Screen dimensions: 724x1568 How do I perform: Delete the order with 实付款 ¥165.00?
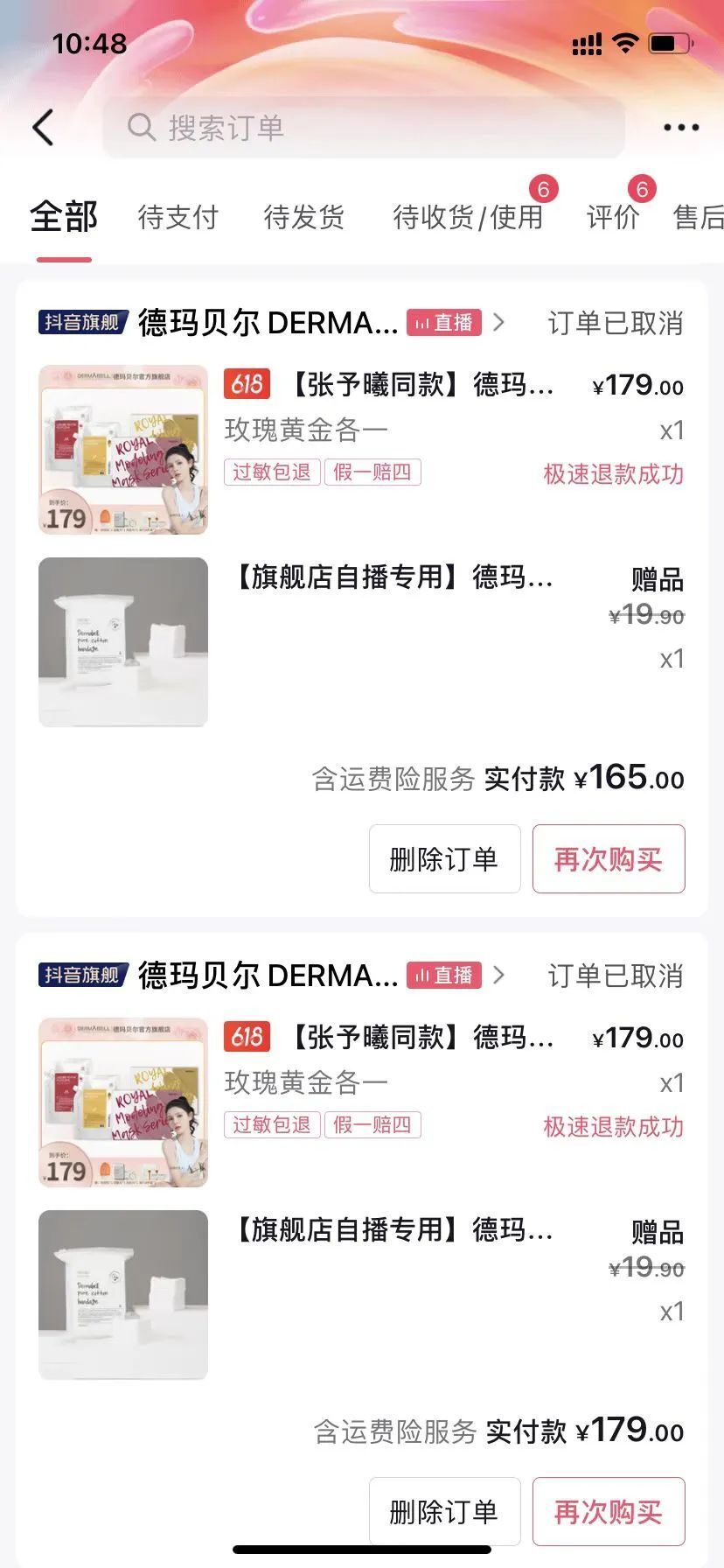[444, 858]
